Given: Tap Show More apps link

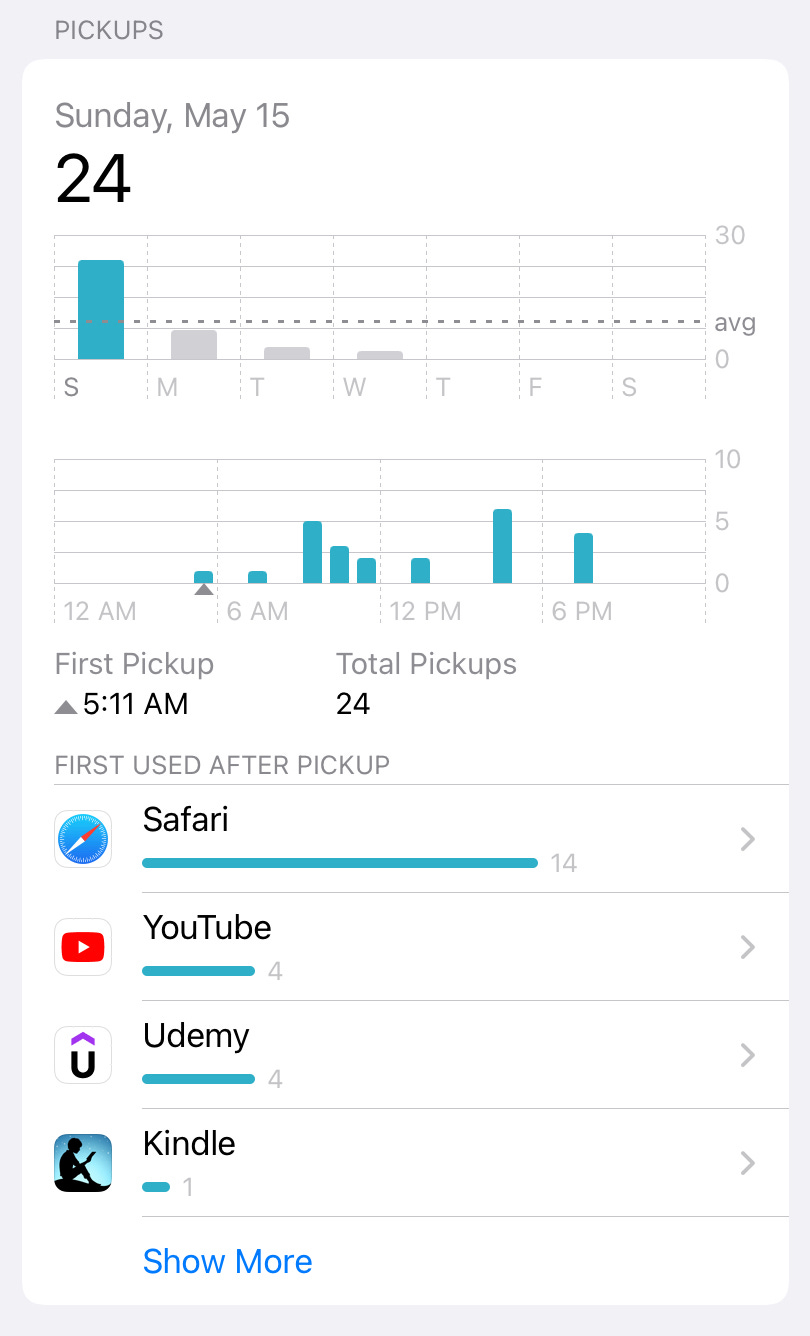Looking at the screenshot, I should pyautogui.click(x=228, y=1261).
